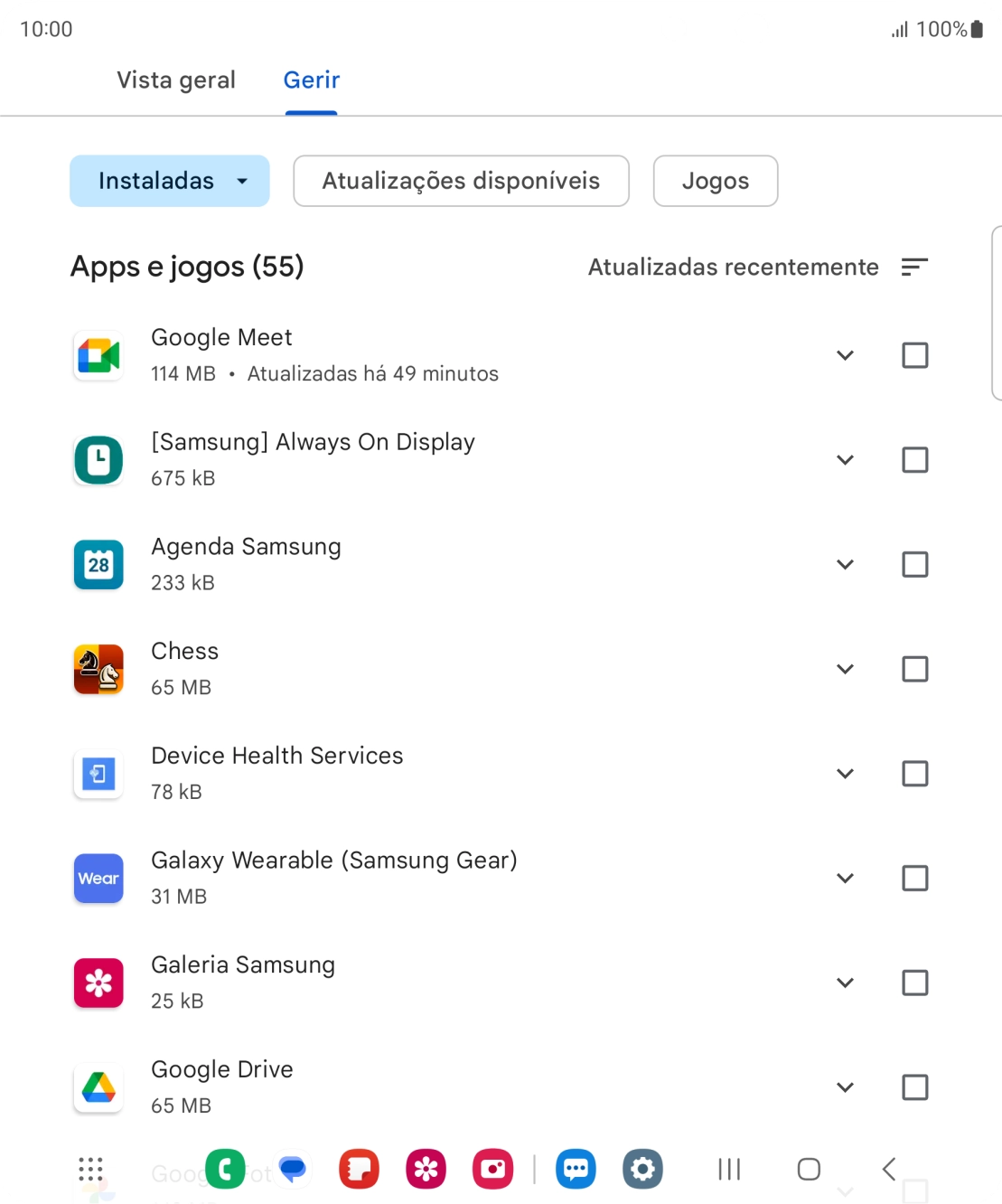Launch the Camera app from the dock
Viewport: 1002px width, 1204px height.
[492, 1168]
